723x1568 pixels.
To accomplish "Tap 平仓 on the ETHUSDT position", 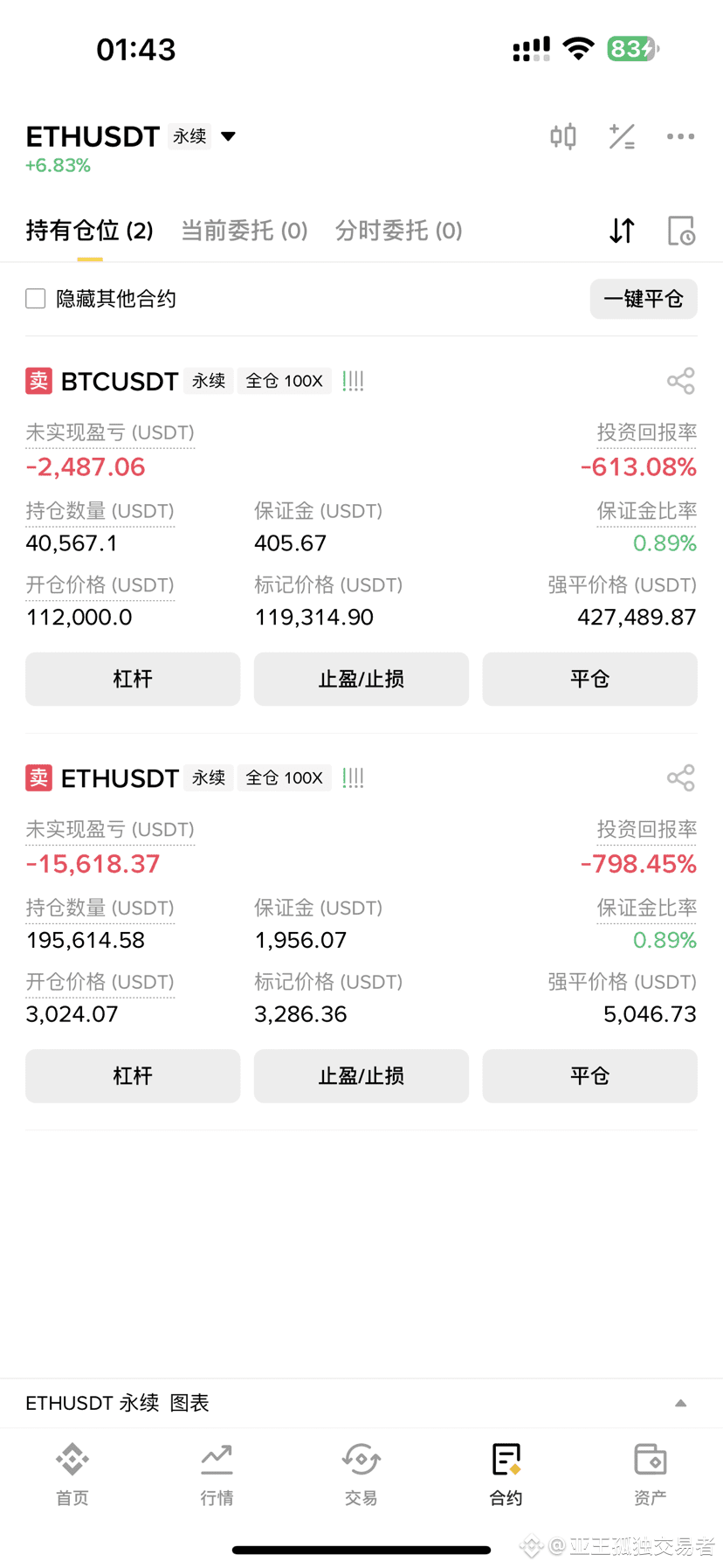I will 590,1075.
